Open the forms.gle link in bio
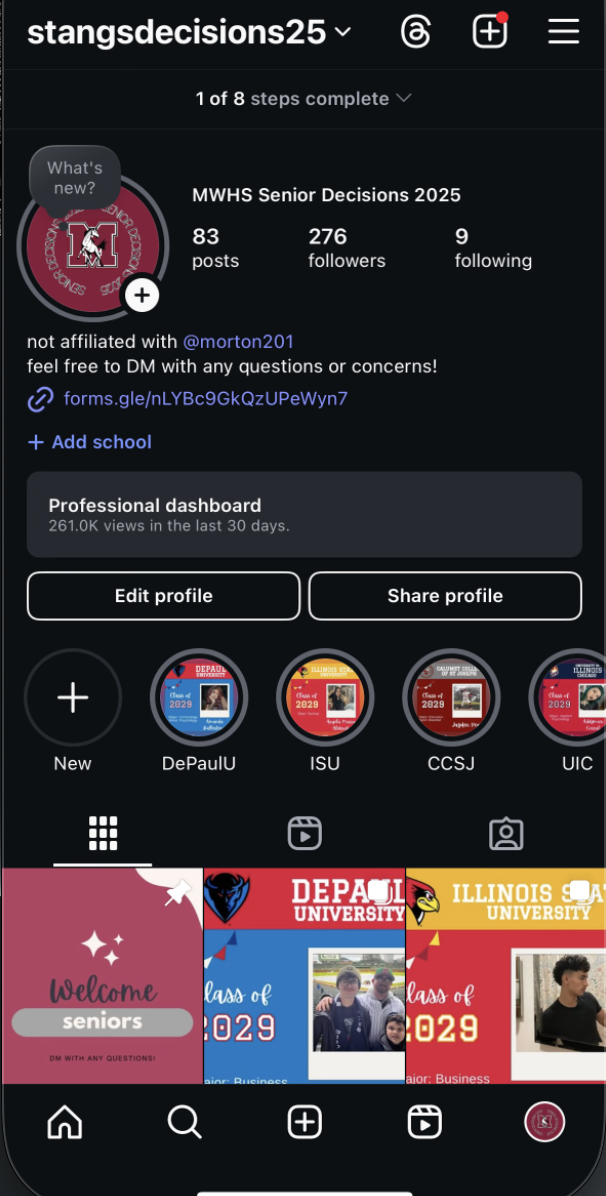 (205, 399)
